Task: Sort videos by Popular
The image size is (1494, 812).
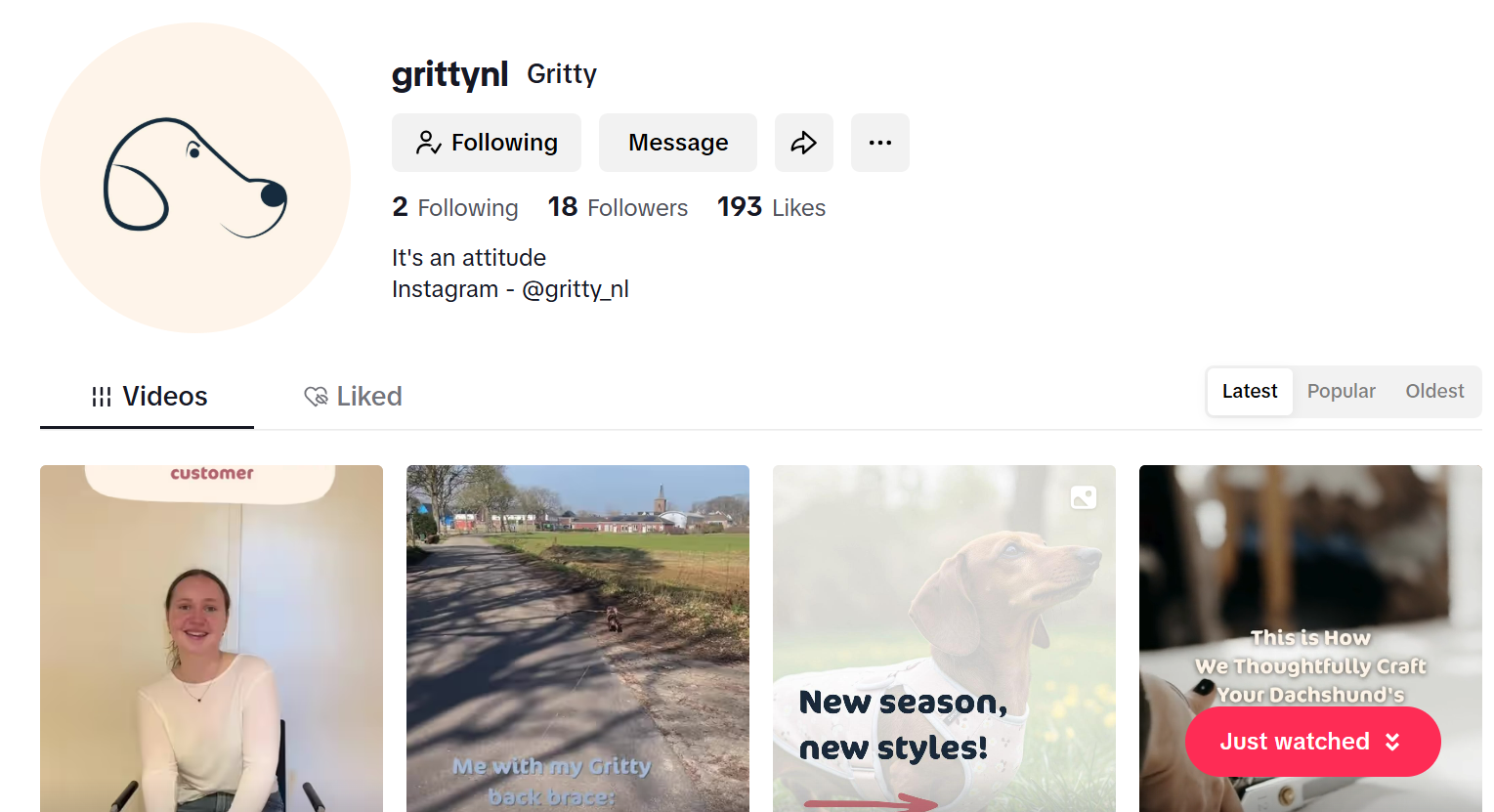Action: (x=1341, y=392)
